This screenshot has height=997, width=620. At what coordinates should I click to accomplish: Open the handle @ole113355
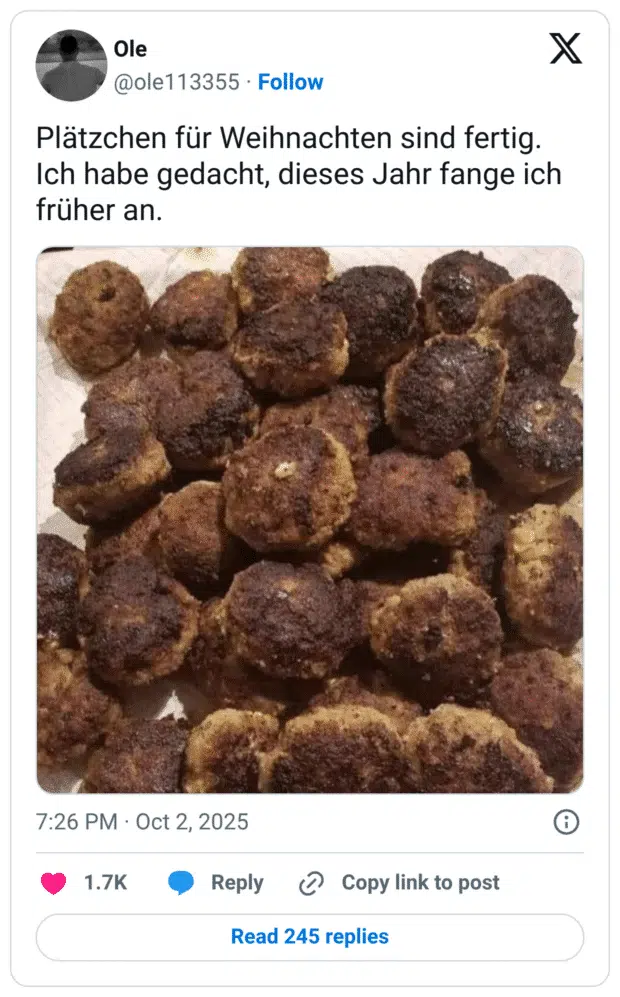click(x=176, y=82)
